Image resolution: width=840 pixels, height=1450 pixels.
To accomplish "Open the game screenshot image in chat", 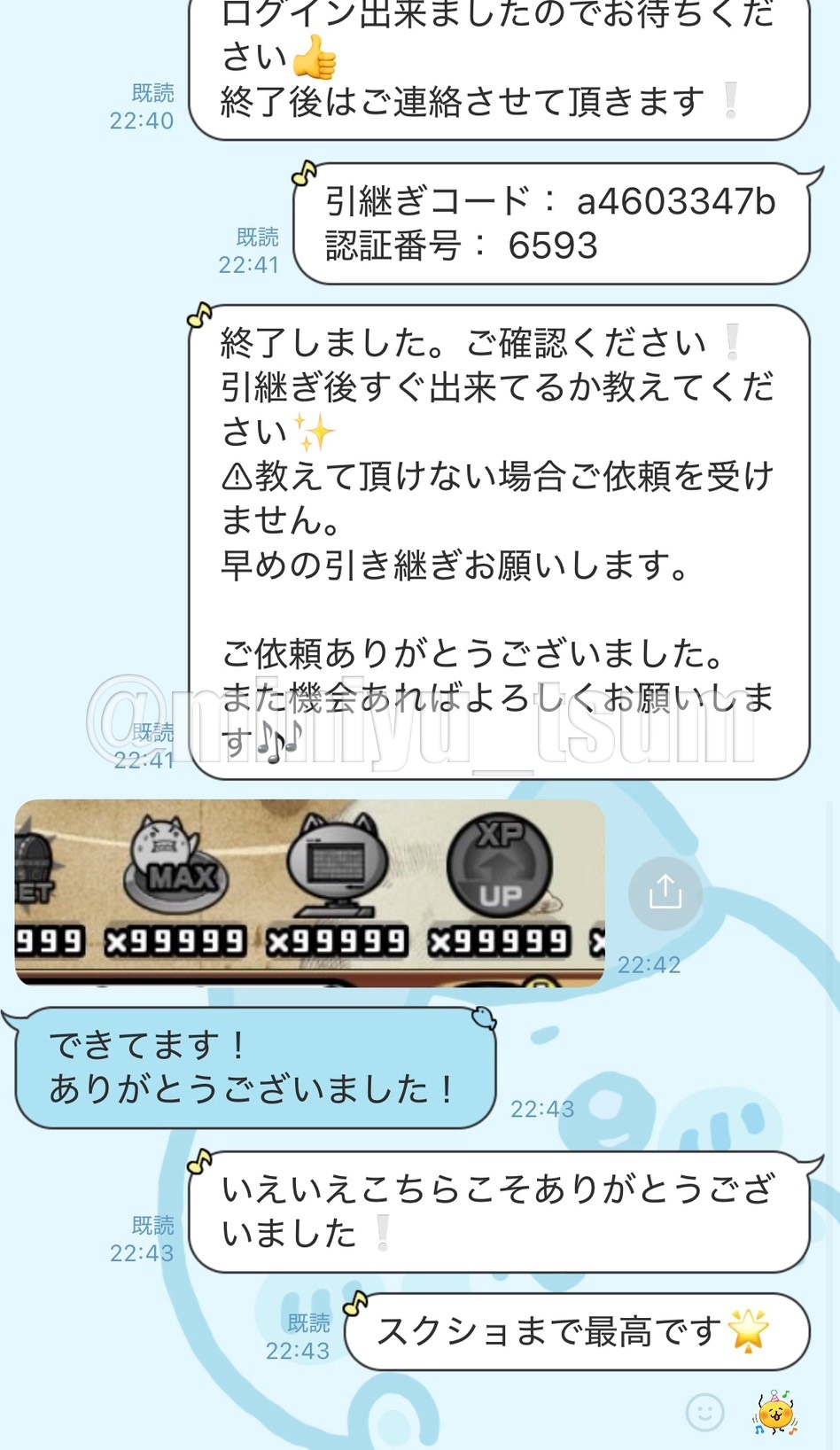I will point(309,893).
